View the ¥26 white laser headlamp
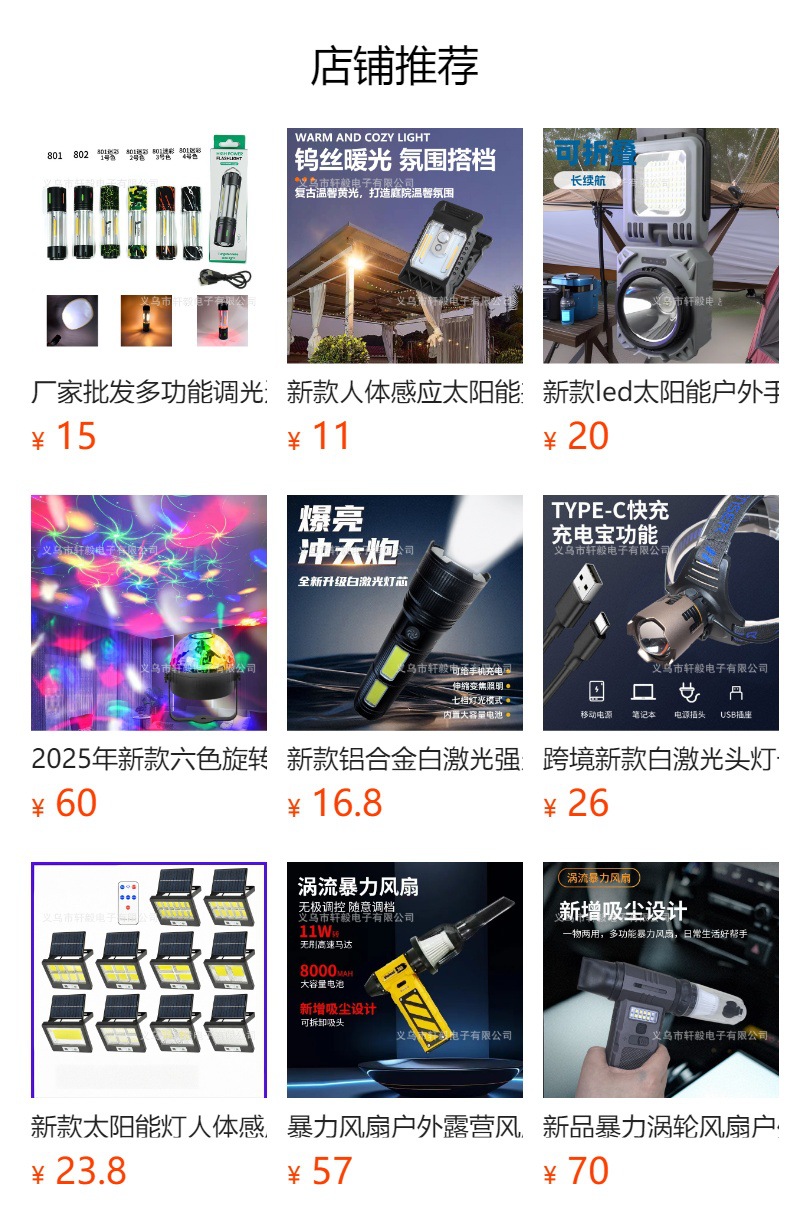Image resolution: width=790 pixels, height=1230 pixels. click(x=661, y=613)
